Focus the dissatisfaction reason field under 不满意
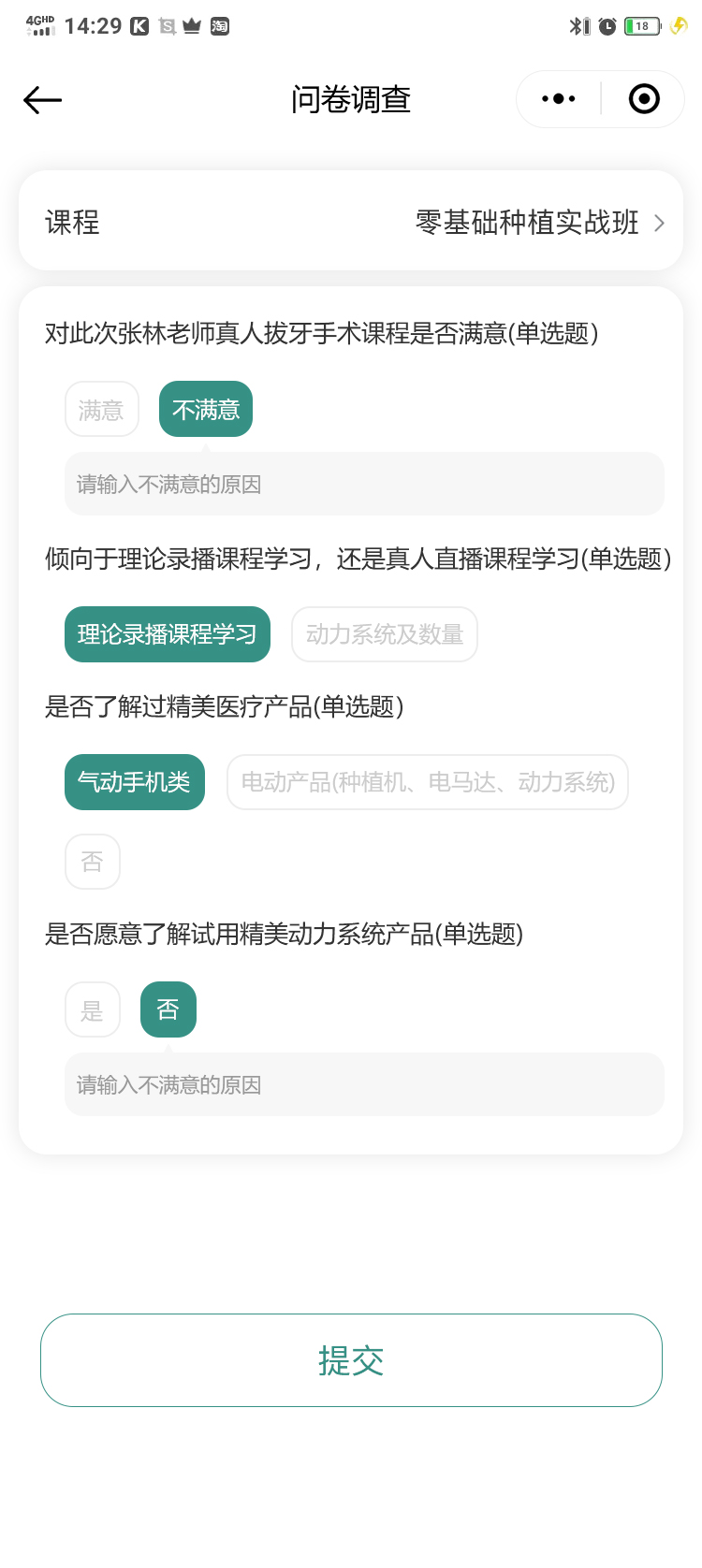702x1568 pixels. click(x=364, y=485)
